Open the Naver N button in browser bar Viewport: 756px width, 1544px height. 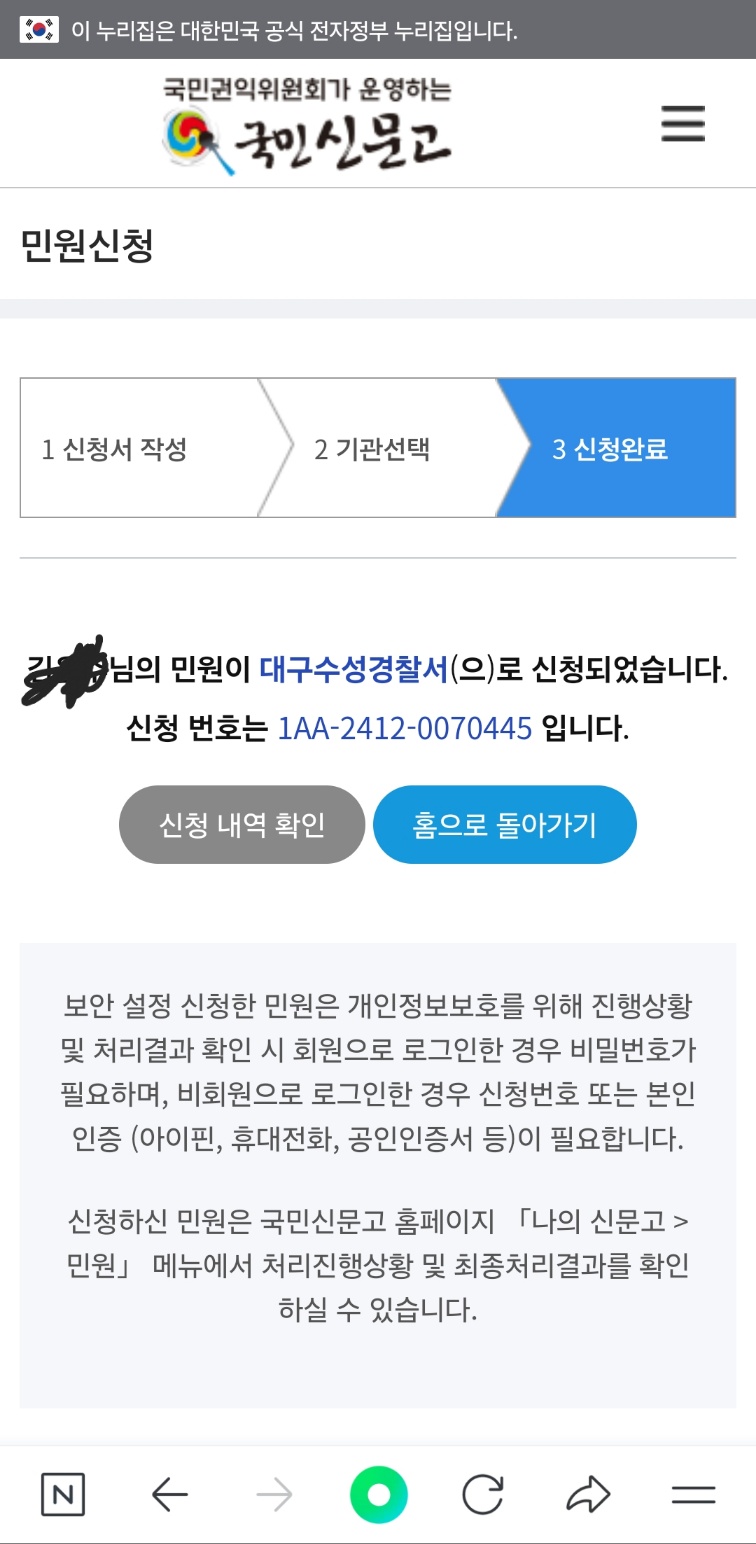(x=63, y=1495)
